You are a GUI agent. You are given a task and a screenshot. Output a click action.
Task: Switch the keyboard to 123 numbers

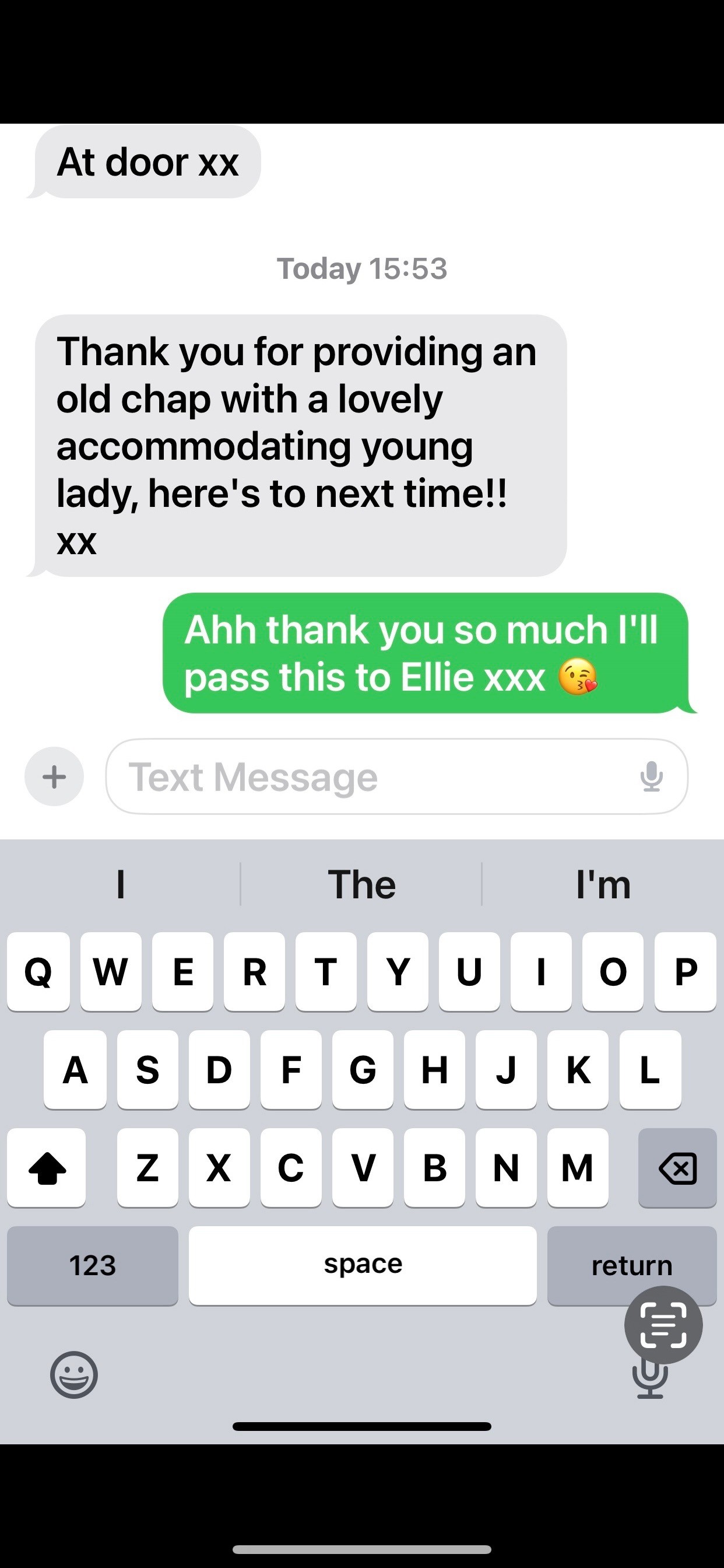coord(93,1265)
